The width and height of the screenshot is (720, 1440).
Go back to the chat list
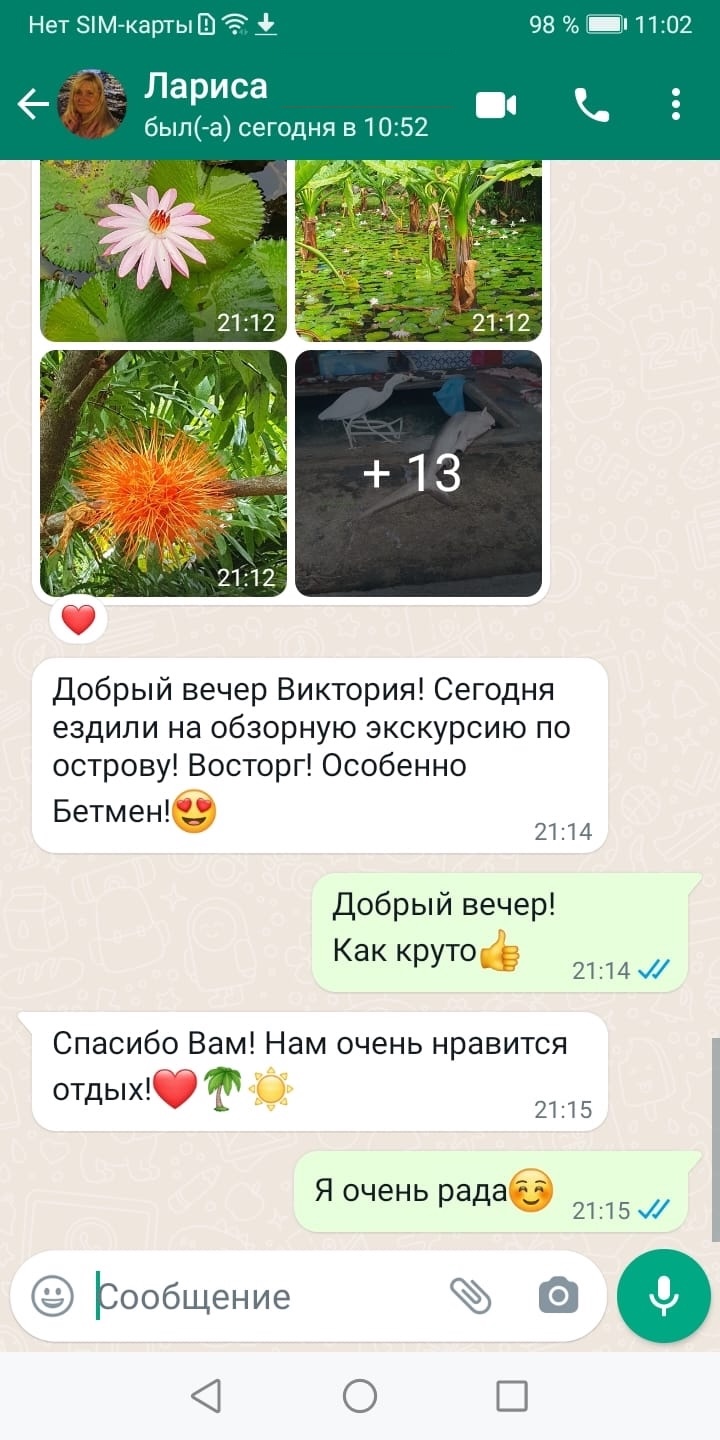pyautogui.click(x=33, y=104)
